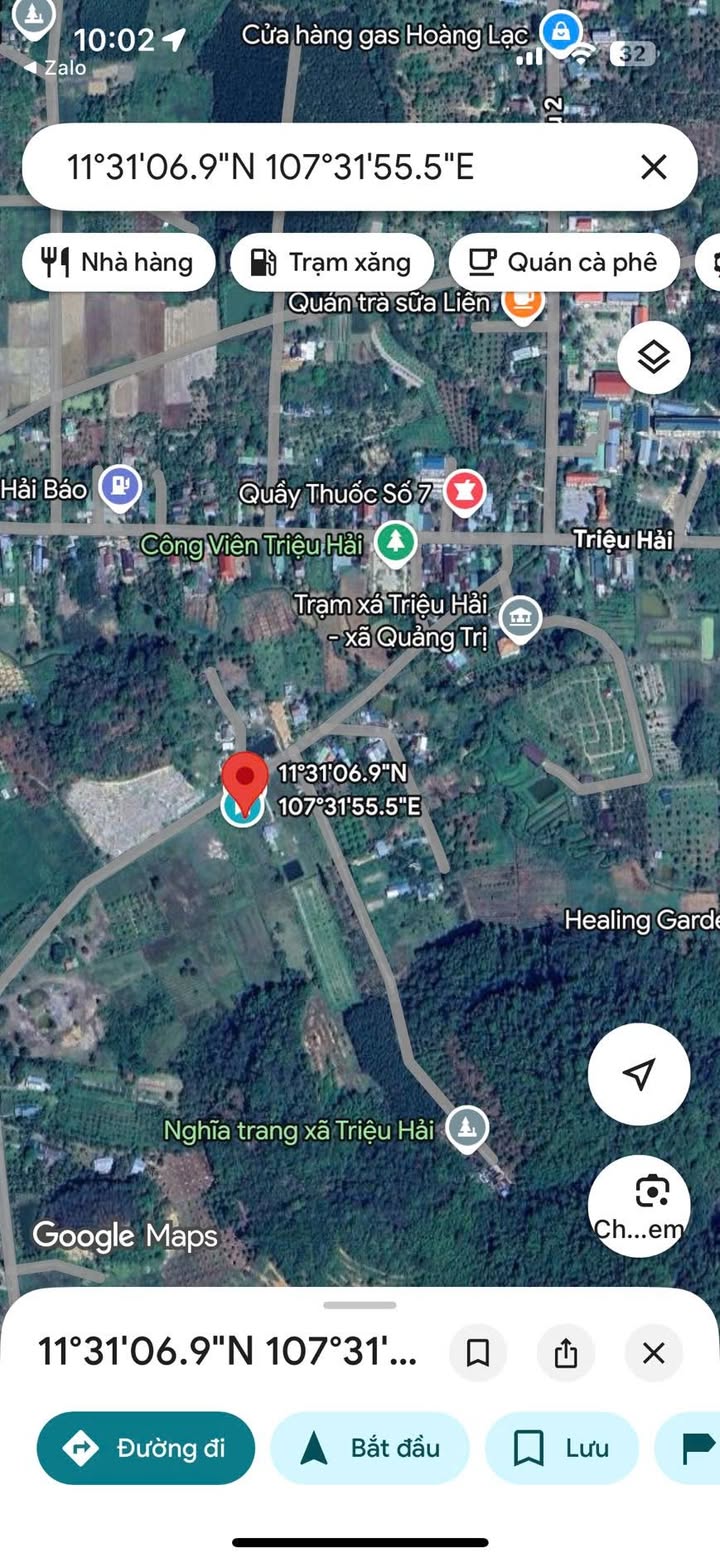The height and width of the screenshot is (1562, 720).
Task: Tap the Đường đi directions button
Action: pos(146,1447)
